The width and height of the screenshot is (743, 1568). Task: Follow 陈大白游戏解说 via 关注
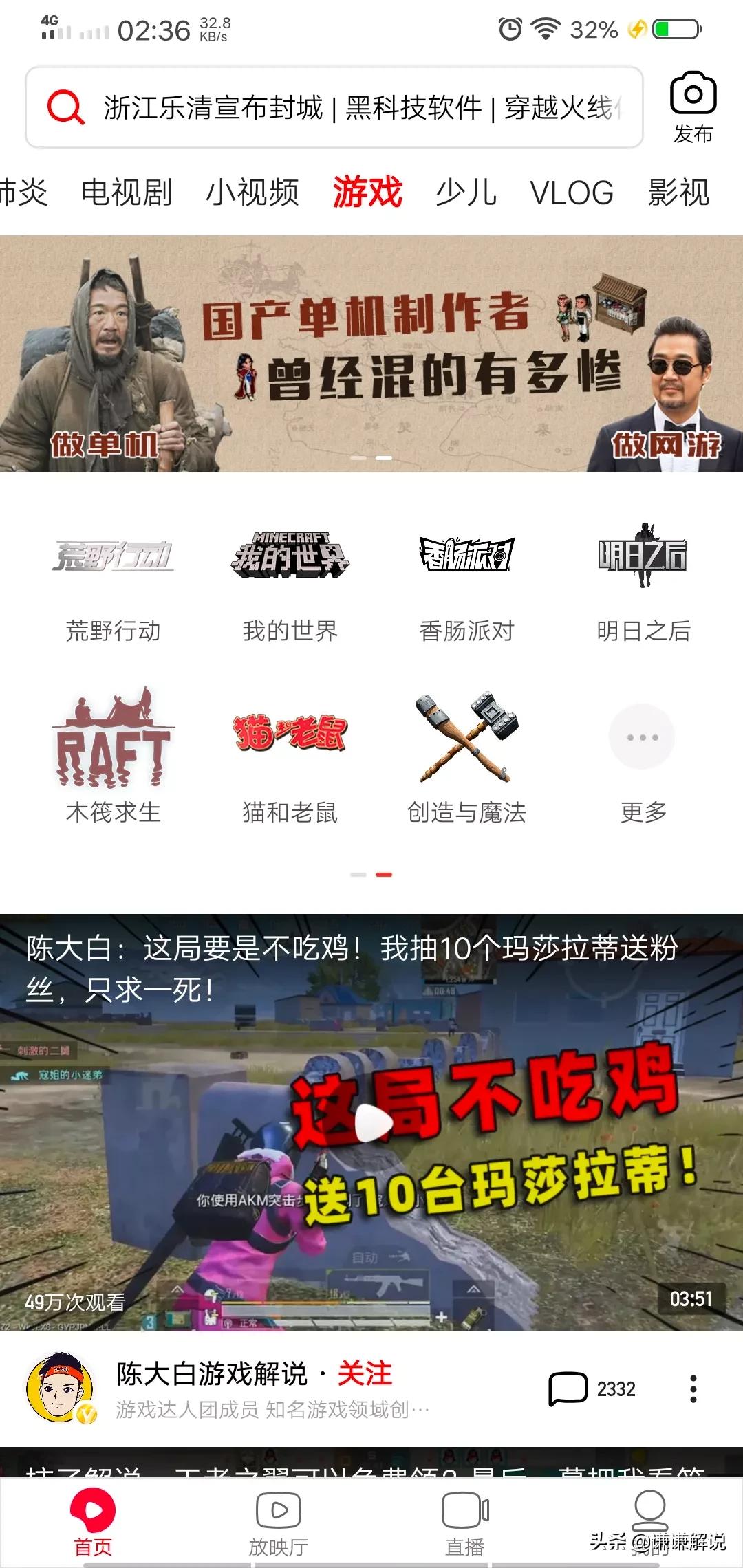tap(364, 1373)
